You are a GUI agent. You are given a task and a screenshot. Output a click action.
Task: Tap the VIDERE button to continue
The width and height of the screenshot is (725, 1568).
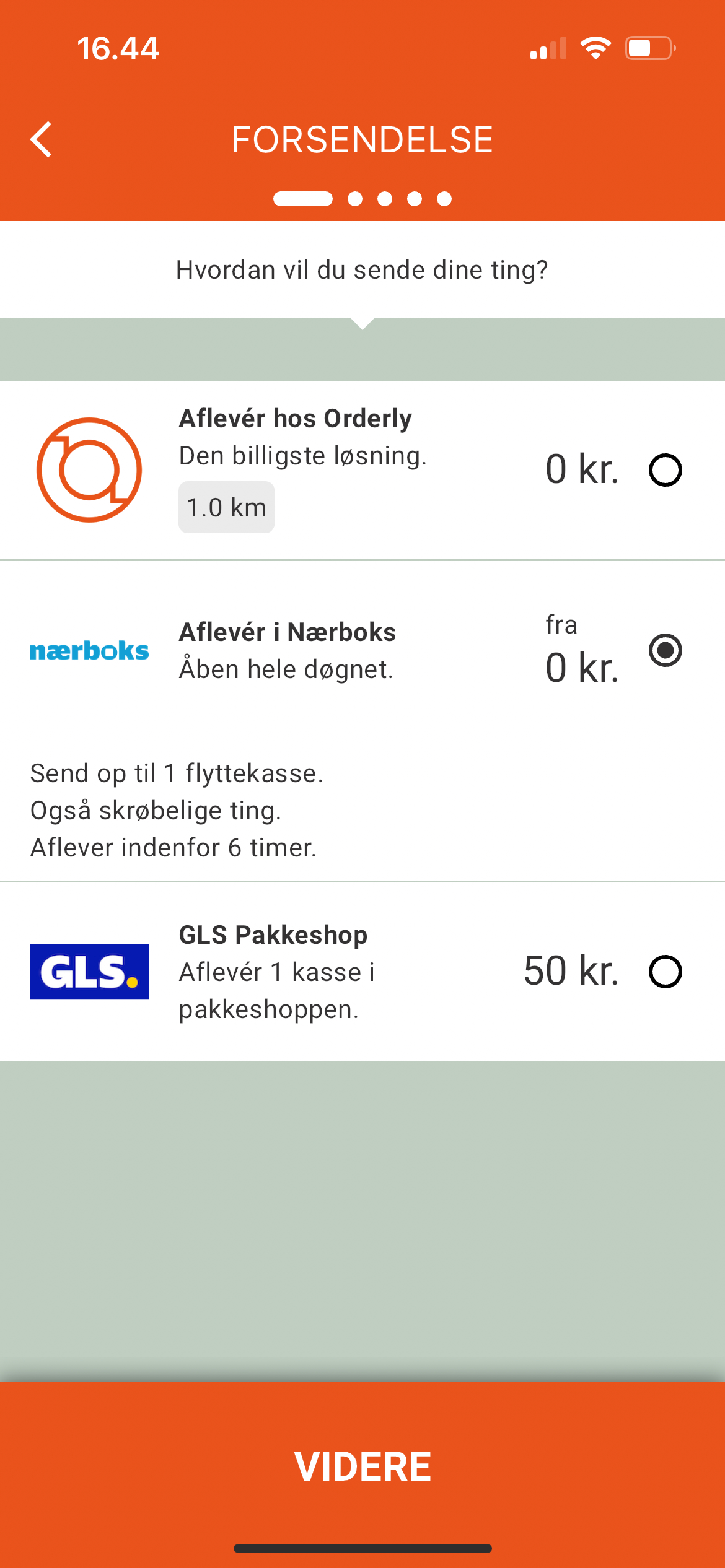point(362,1466)
